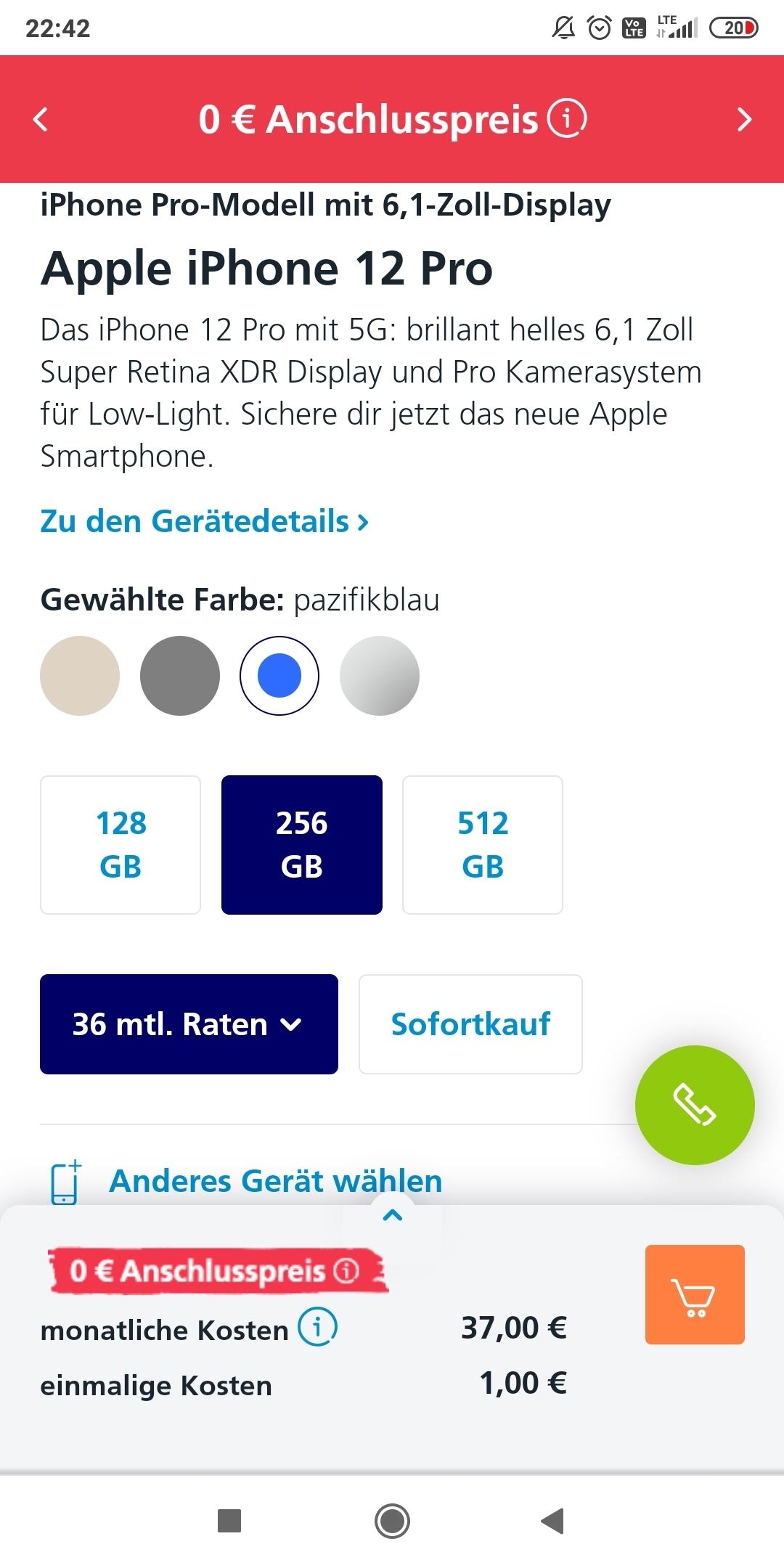
Task: Open Zu den Gerätedetails link
Action: point(205,521)
